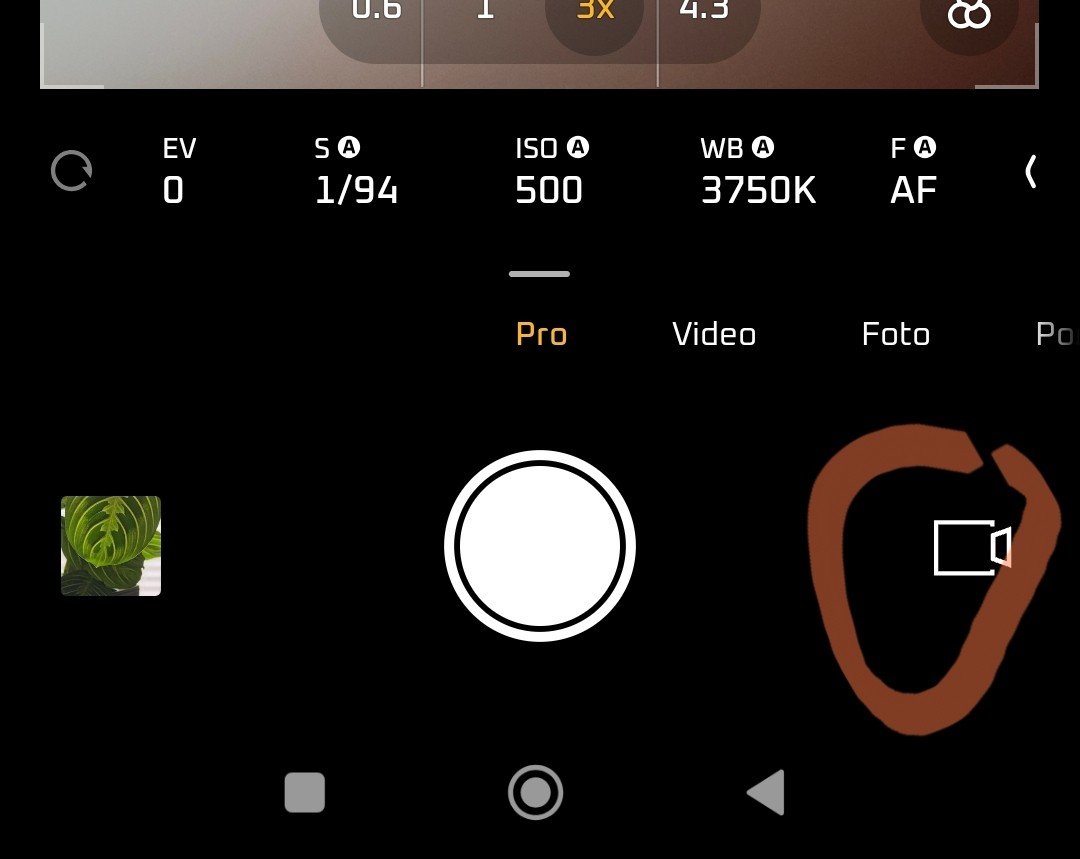
Task: Open the last photo thumbnail
Action: point(111,546)
